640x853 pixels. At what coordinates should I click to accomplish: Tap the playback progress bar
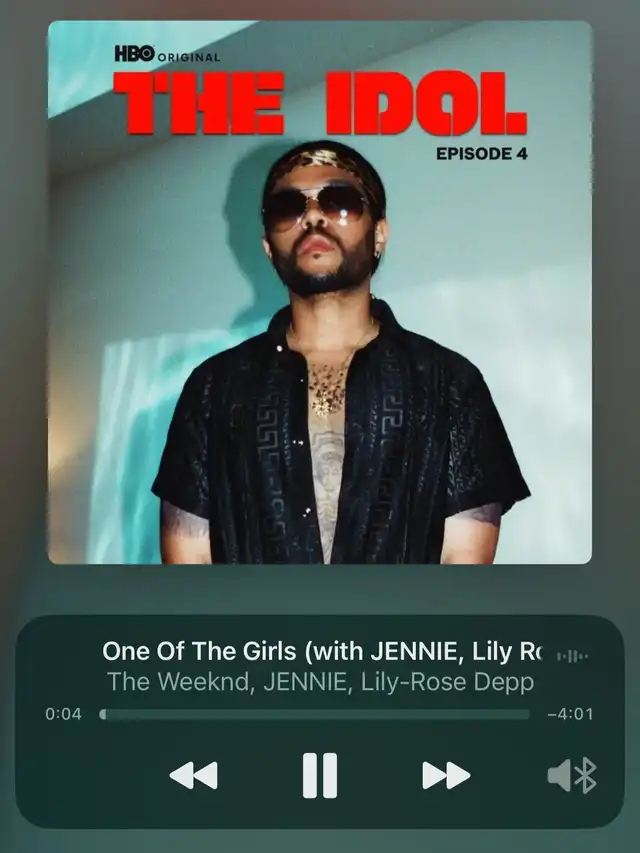(x=315, y=714)
